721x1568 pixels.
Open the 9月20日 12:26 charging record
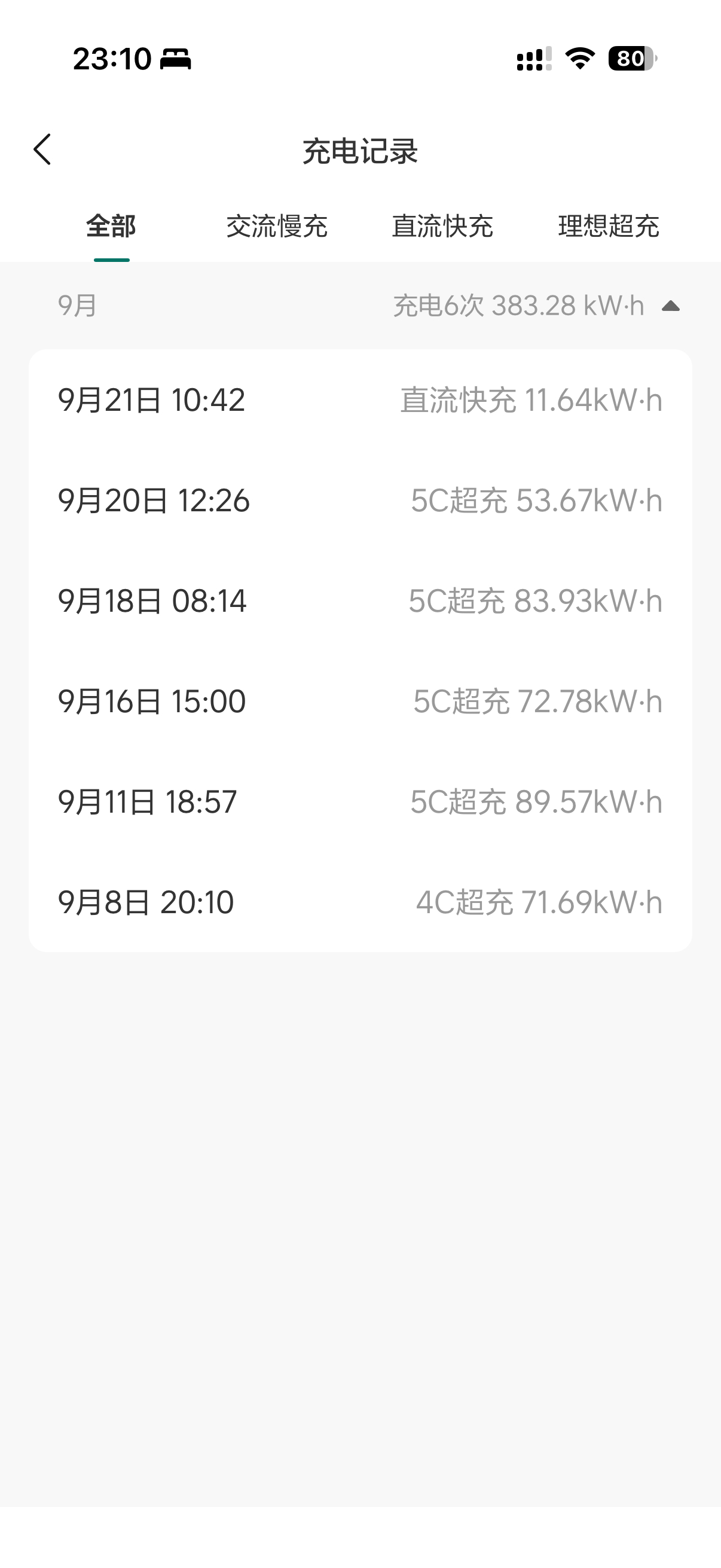coord(360,501)
